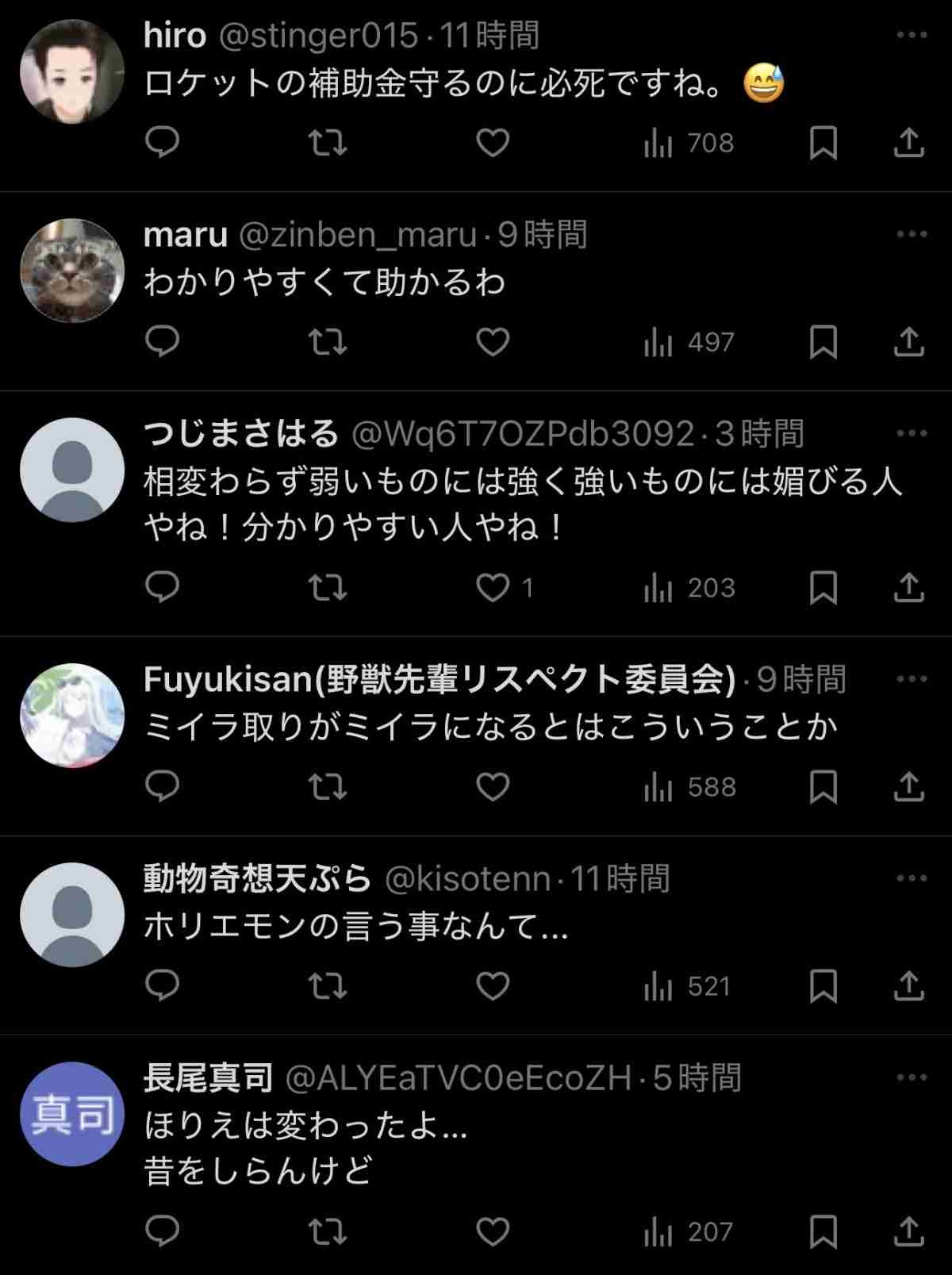Open more options on つじまさはる's tweet
Image resolution: width=952 pixels, height=1275 pixels.
[x=911, y=433]
